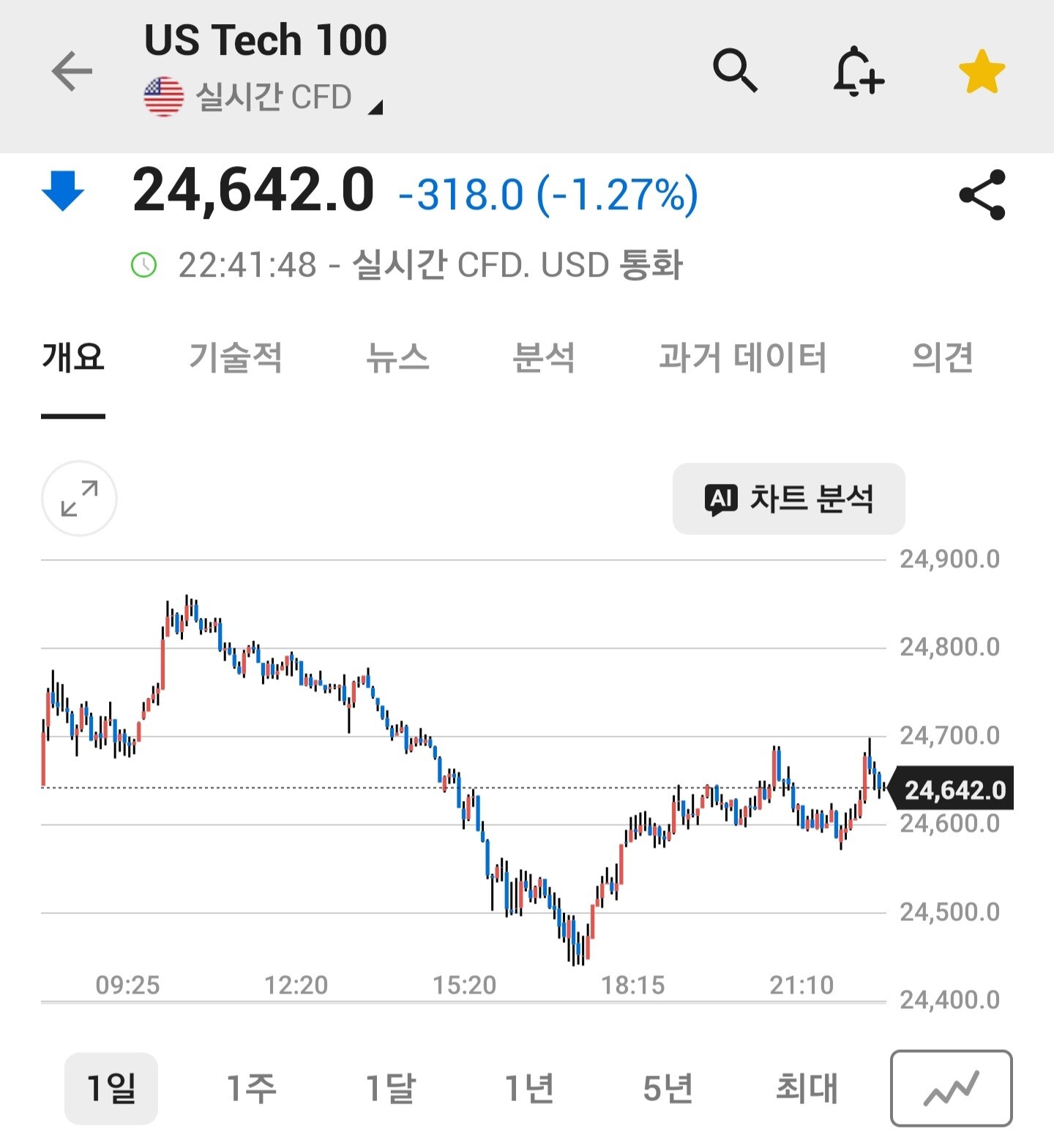Select the 개요 tab
The image size is (1054, 1148).
tap(73, 358)
